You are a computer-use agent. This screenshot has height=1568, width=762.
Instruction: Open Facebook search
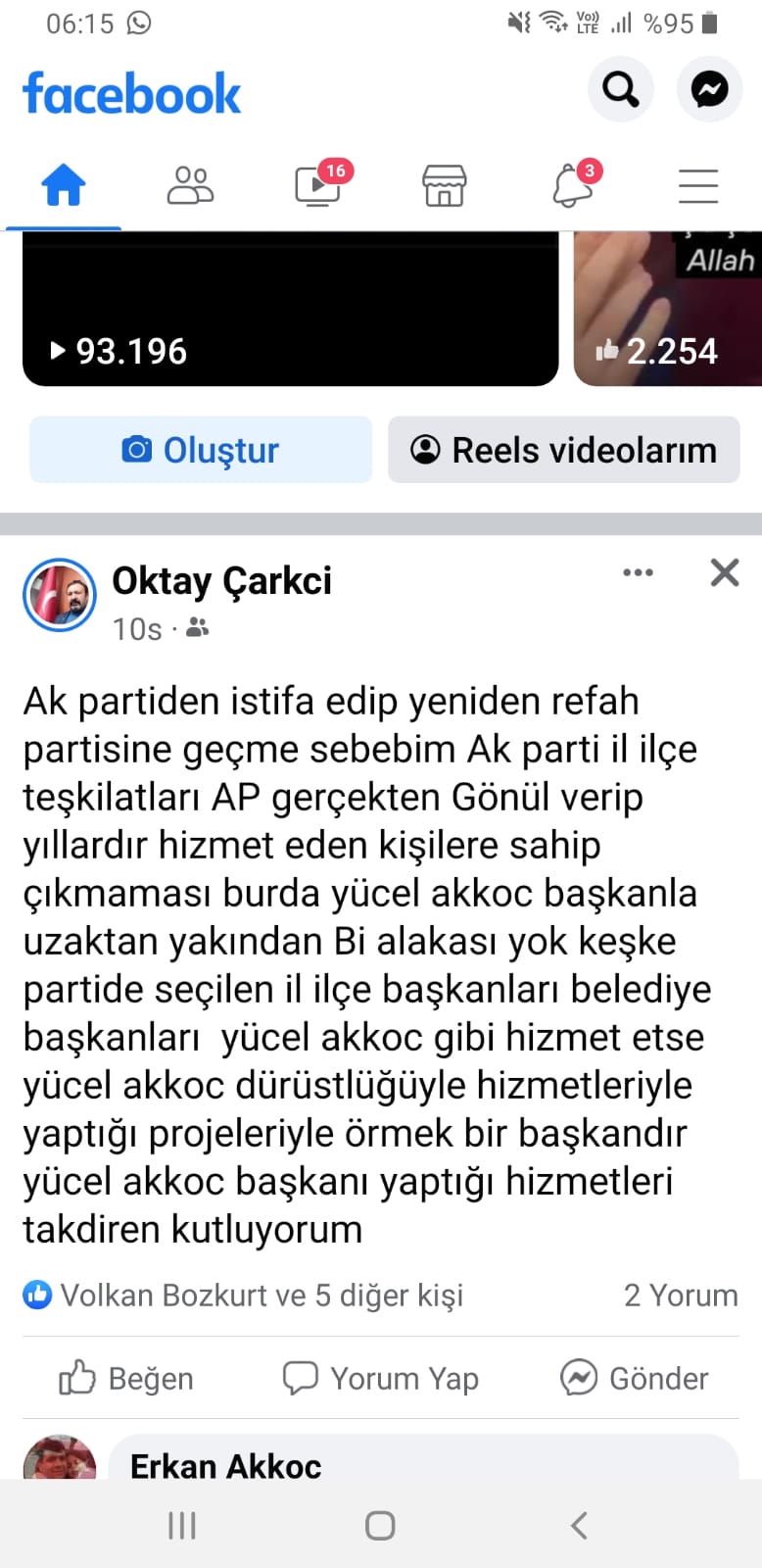[x=620, y=89]
